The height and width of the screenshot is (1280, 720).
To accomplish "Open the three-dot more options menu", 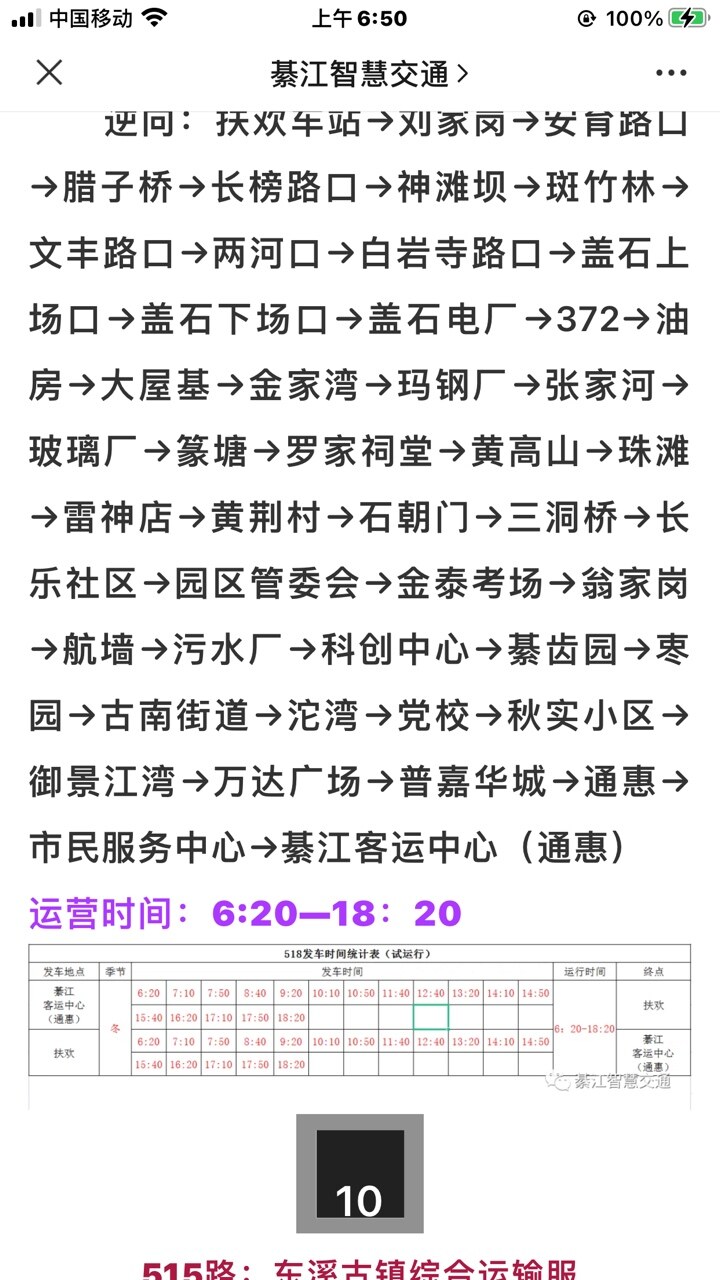I will click(671, 73).
